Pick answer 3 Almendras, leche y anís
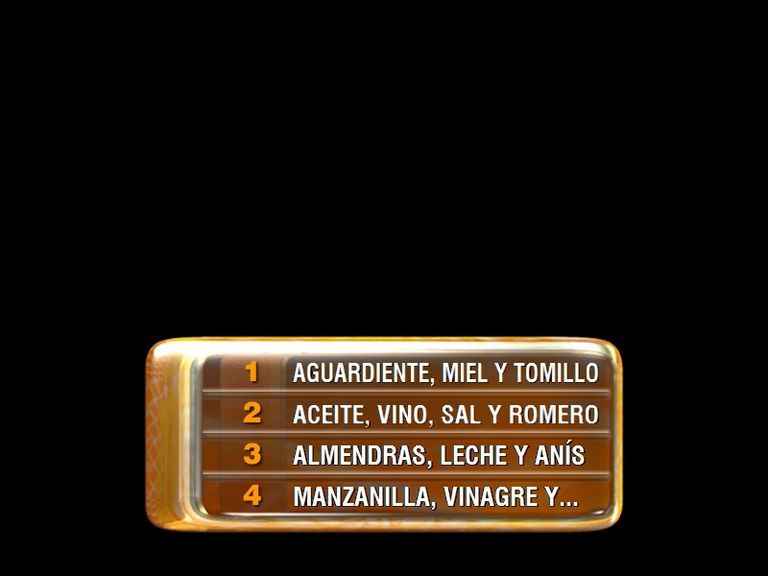The height and width of the screenshot is (576, 768). point(438,455)
